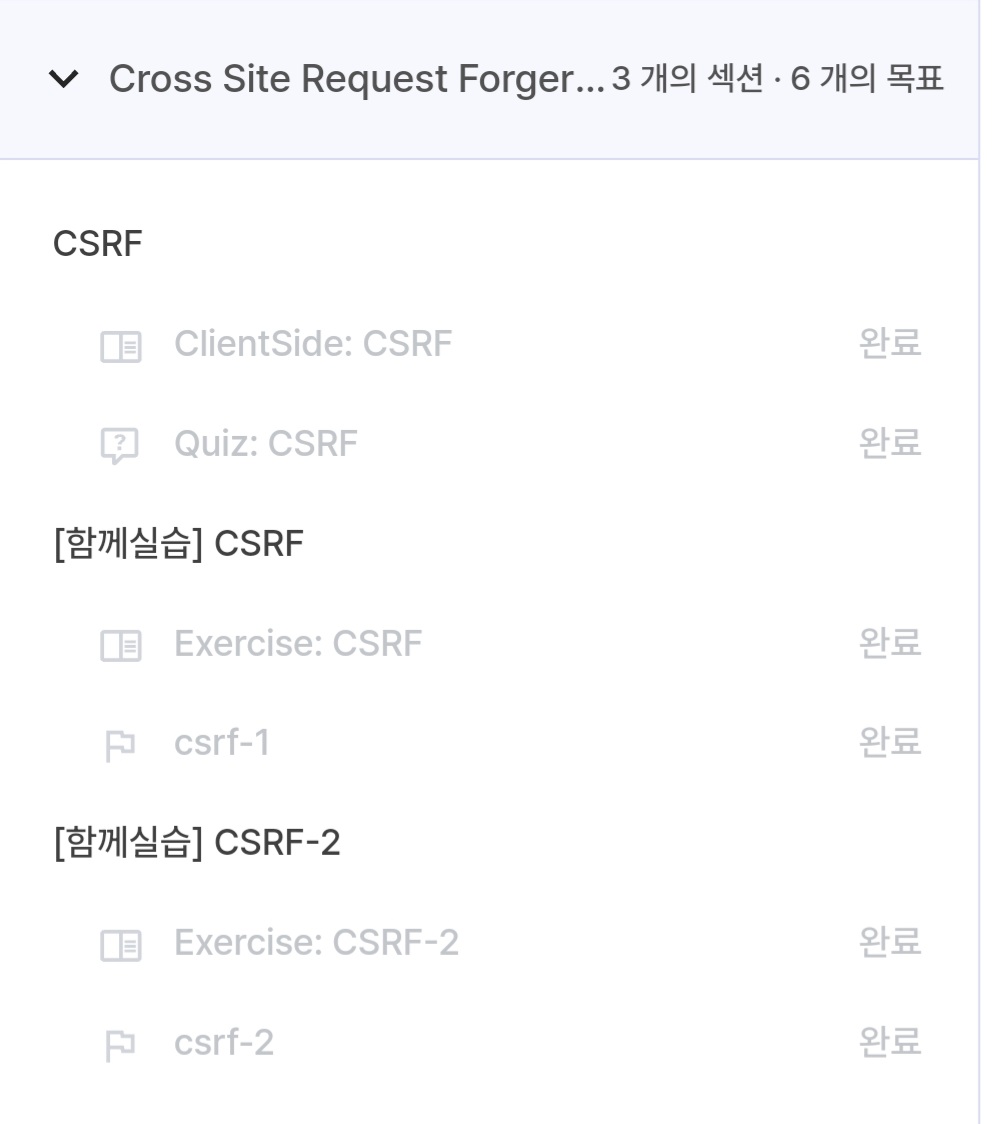Open the csrf-1 challenge
992x1124 pixels.
coord(221,743)
